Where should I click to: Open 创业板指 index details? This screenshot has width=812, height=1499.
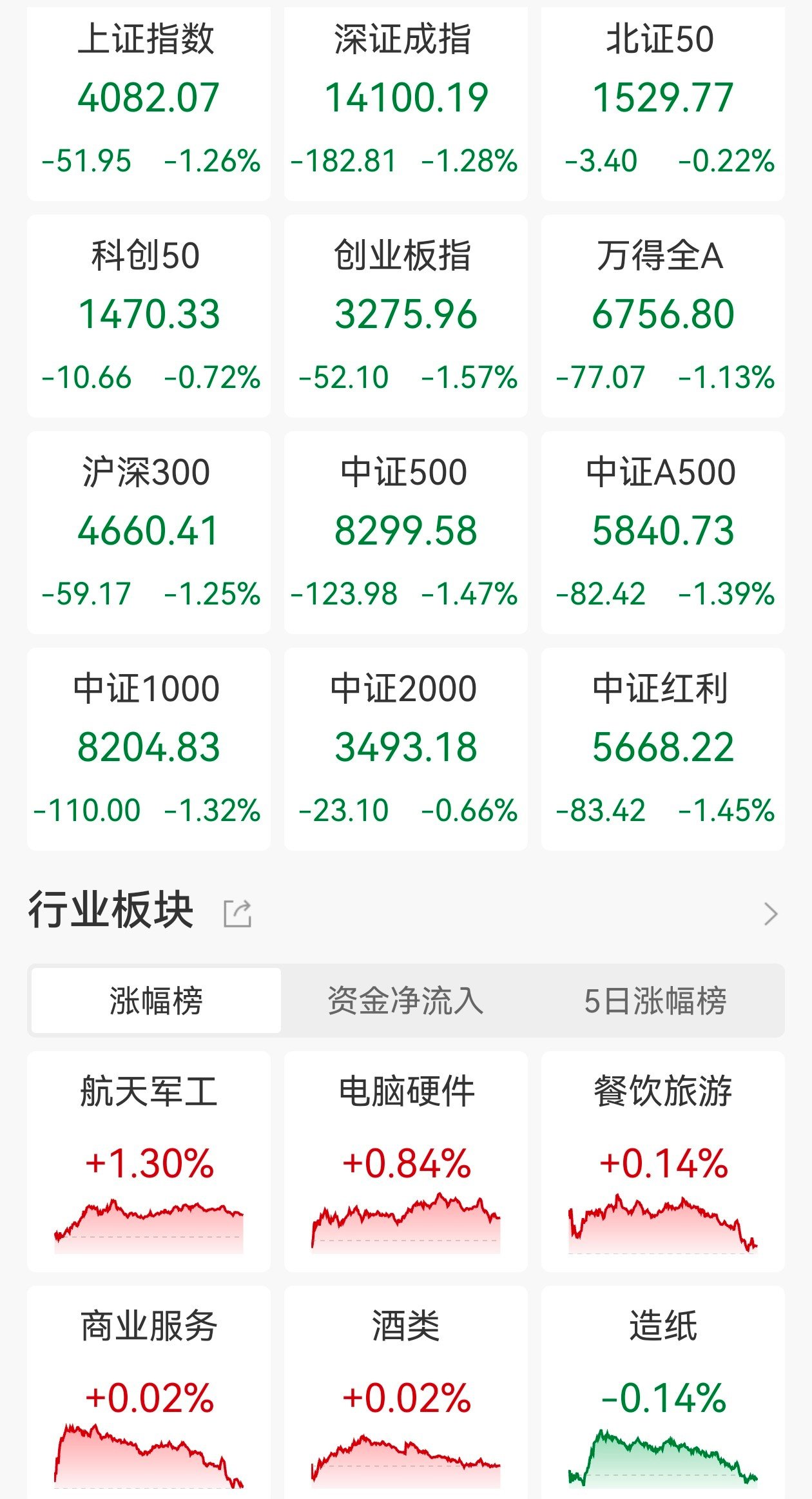click(x=406, y=316)
